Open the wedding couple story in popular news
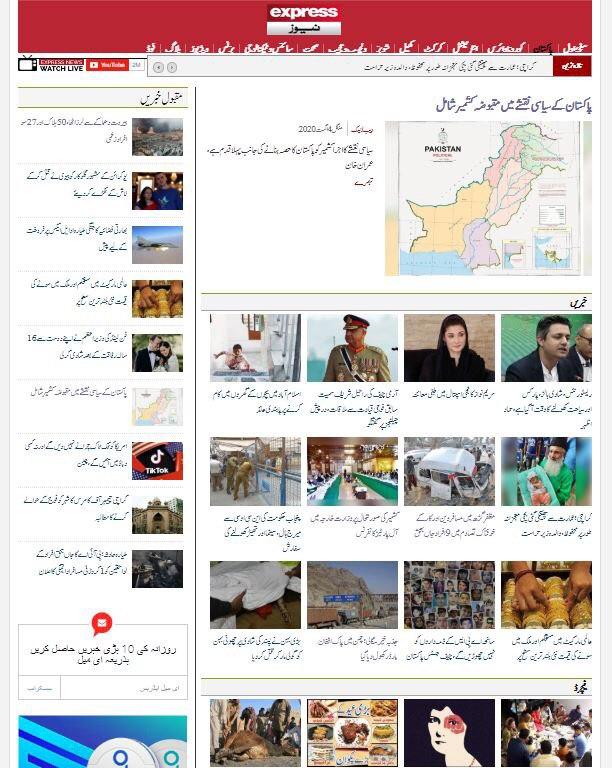This screenshot has height=768, width=612. click(x=157, y=352)
